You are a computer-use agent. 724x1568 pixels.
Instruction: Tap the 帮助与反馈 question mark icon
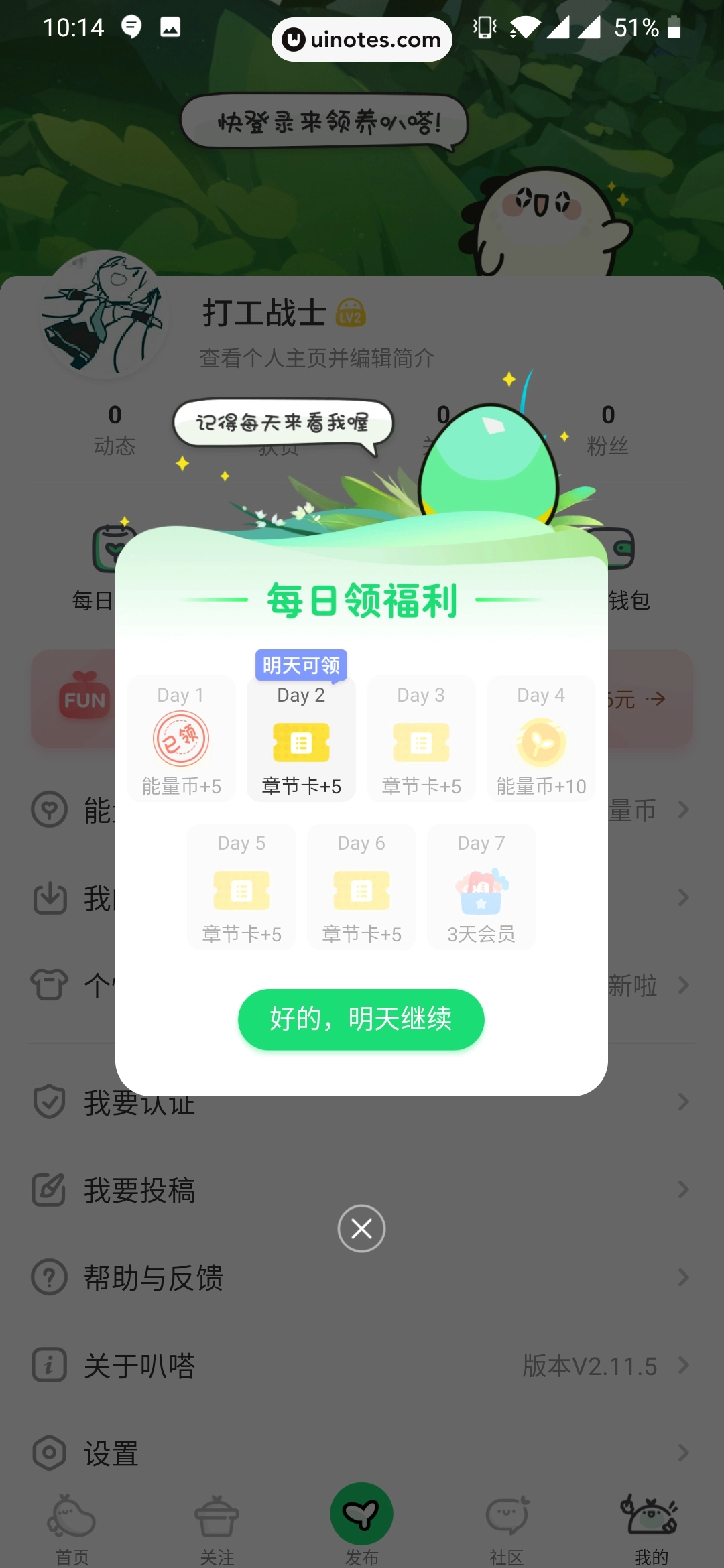point(49,1277)
